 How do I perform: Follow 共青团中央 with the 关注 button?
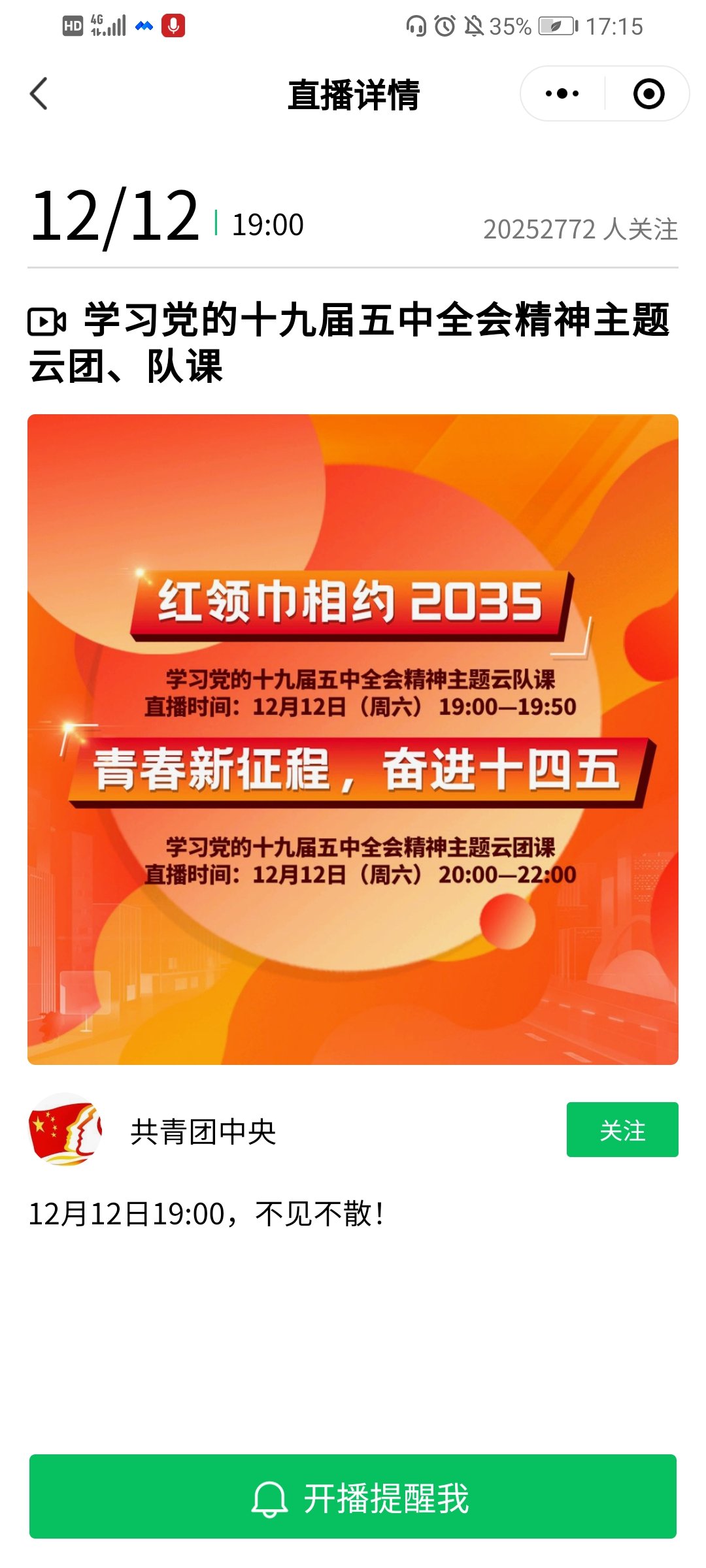622,1130
